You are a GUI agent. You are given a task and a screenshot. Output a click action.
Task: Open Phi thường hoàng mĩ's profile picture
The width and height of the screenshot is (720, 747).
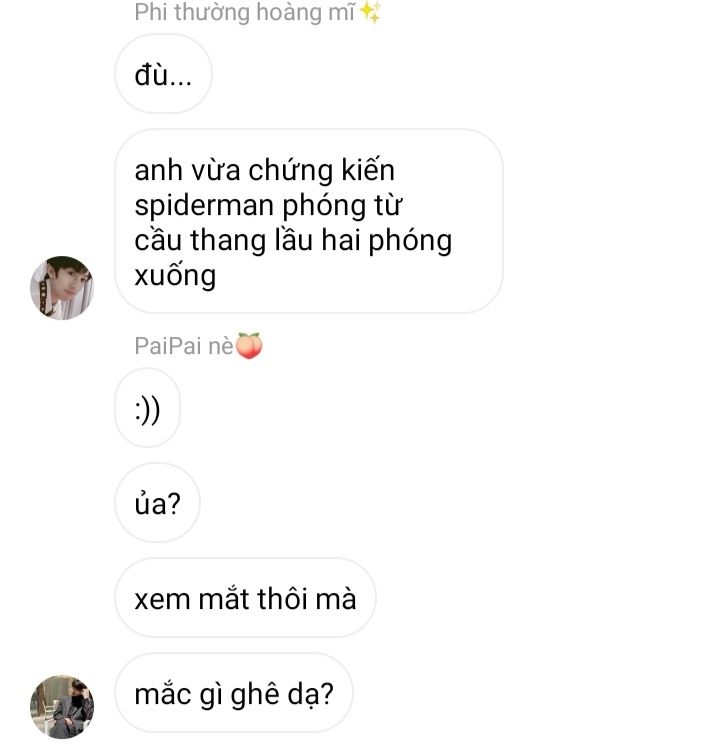62,288
